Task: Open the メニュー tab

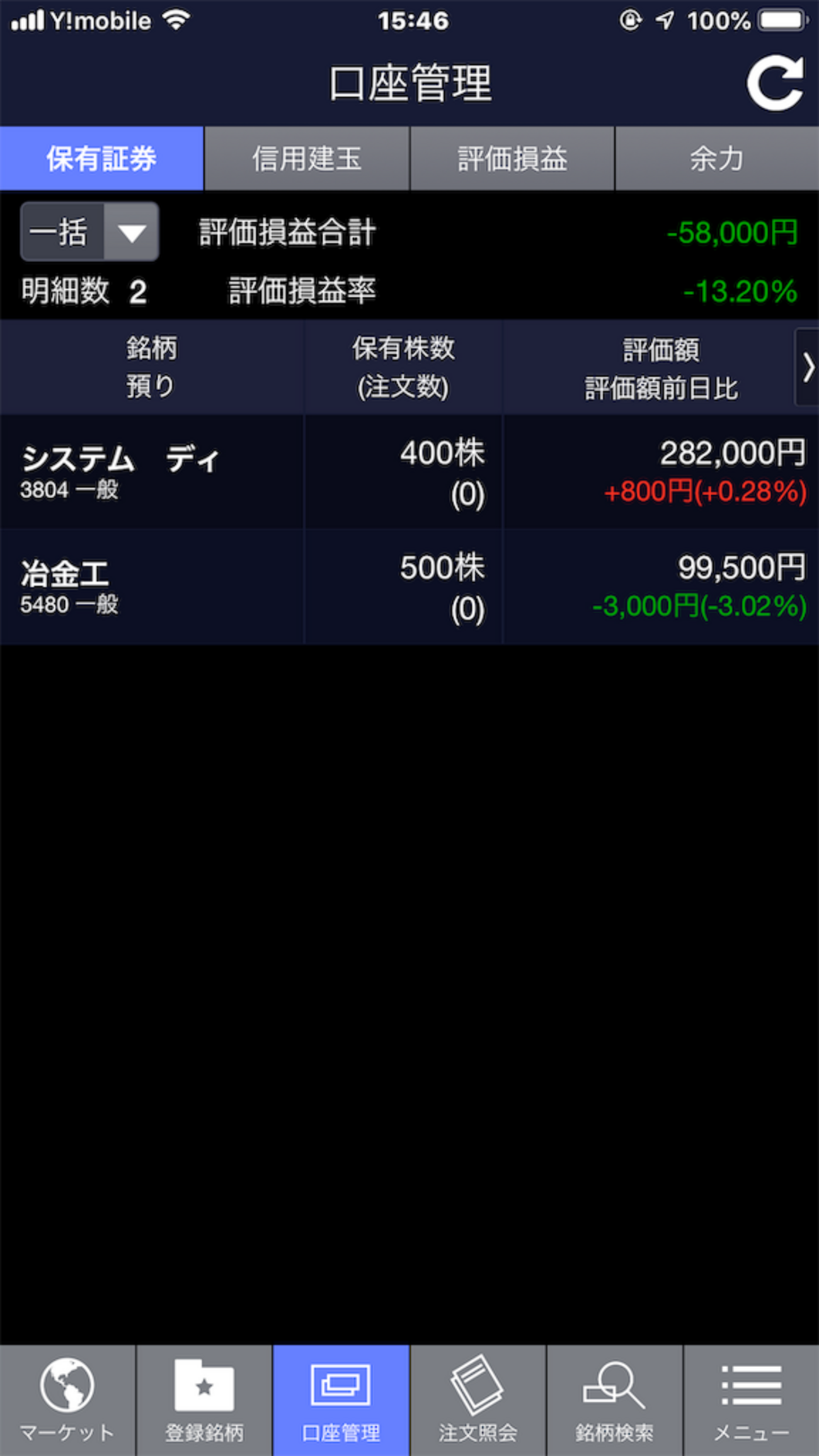Action: click(751, 1400)
